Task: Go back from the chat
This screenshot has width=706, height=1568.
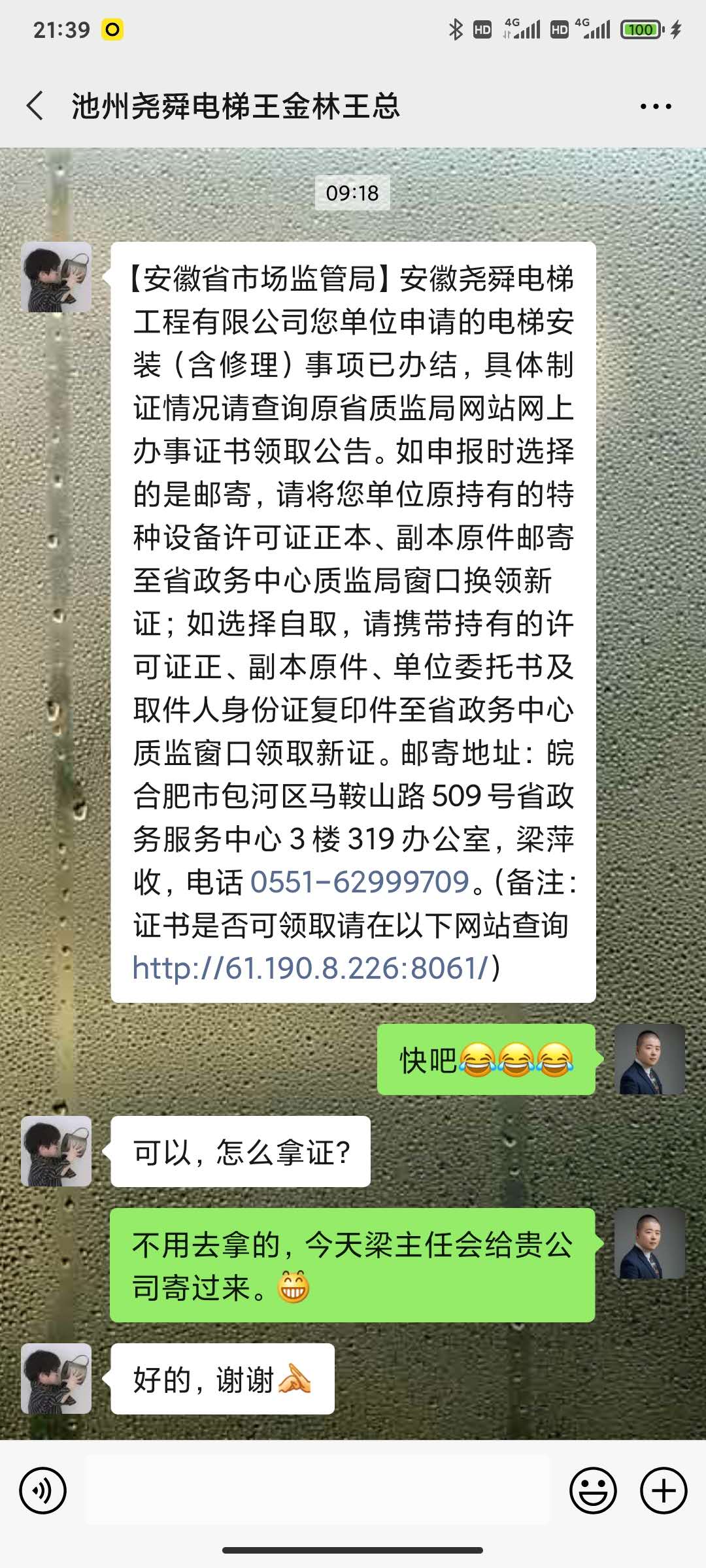Action: (36, 106)
